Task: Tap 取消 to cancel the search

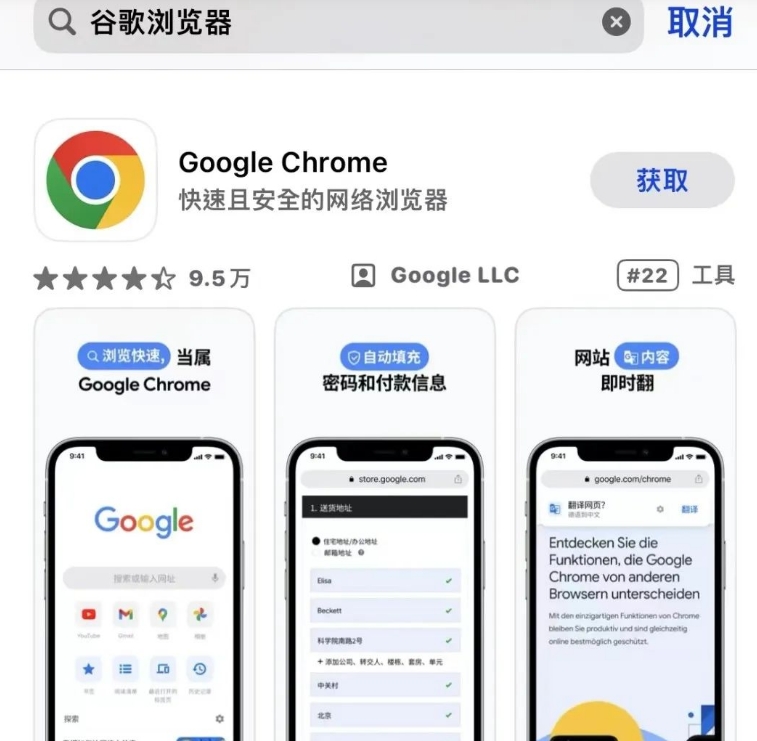Action: click(700, 21)
